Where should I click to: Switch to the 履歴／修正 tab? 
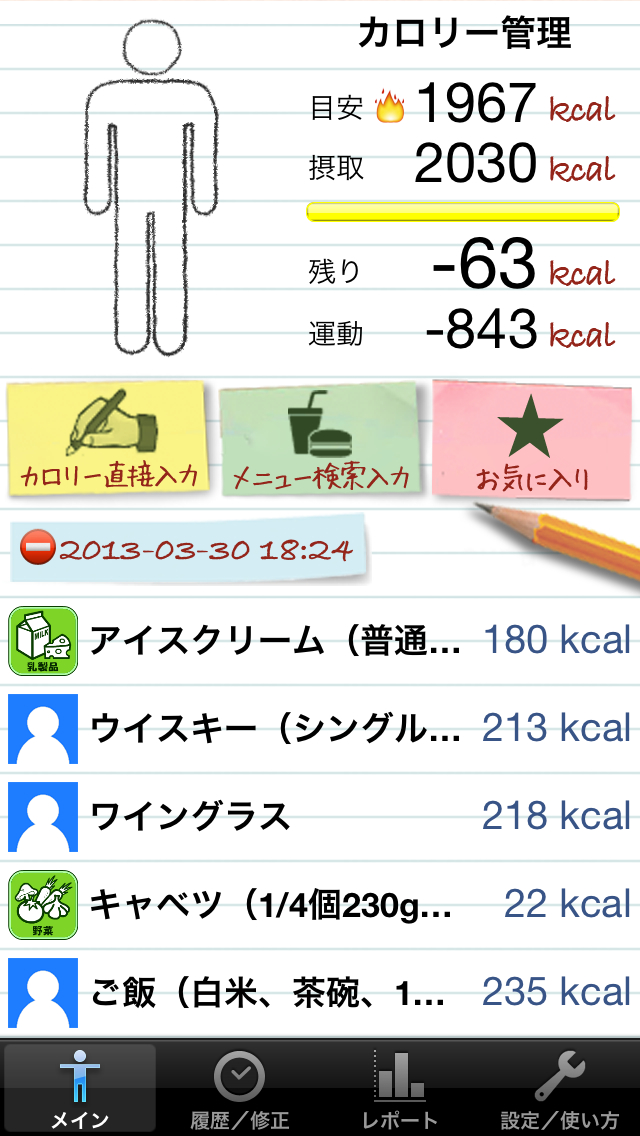pyautogui.click(x=240, y=1088)
